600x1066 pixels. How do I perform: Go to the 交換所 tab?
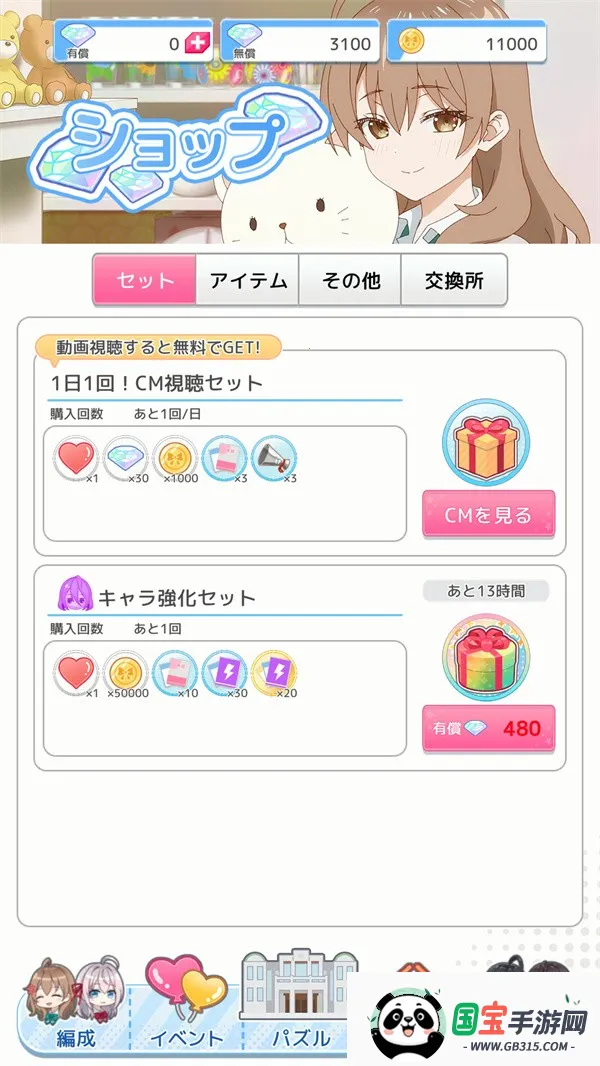coord(454,280)
